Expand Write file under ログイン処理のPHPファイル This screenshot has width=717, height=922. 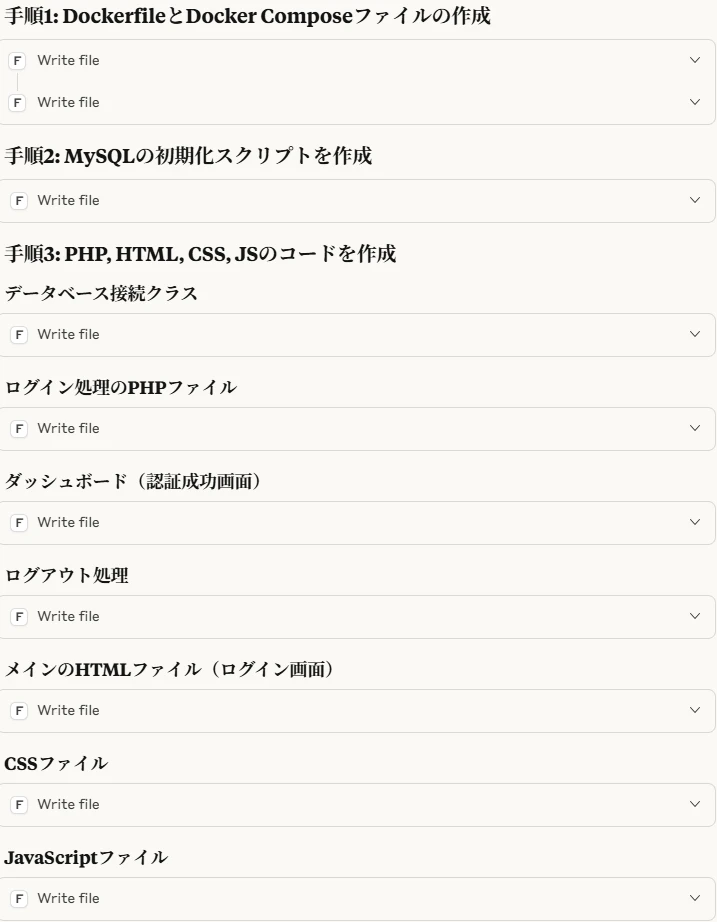(695, 428)
